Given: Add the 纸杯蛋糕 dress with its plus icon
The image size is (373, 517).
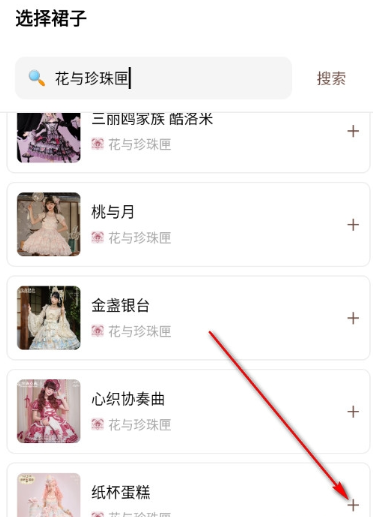Looking at the screenshot, I should tap(353, 505).
